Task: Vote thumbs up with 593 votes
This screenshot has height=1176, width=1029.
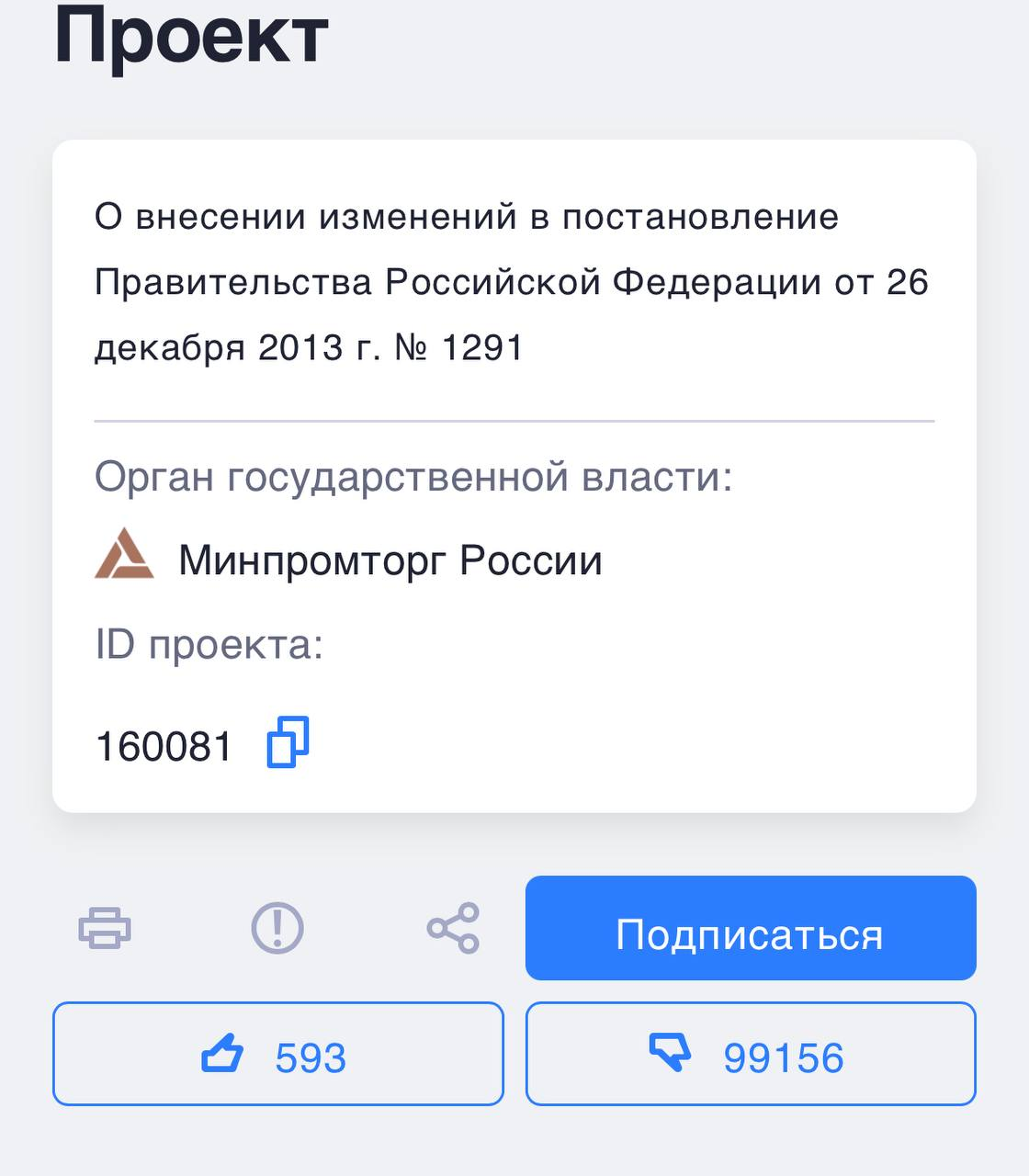Action: point(278,1054)
